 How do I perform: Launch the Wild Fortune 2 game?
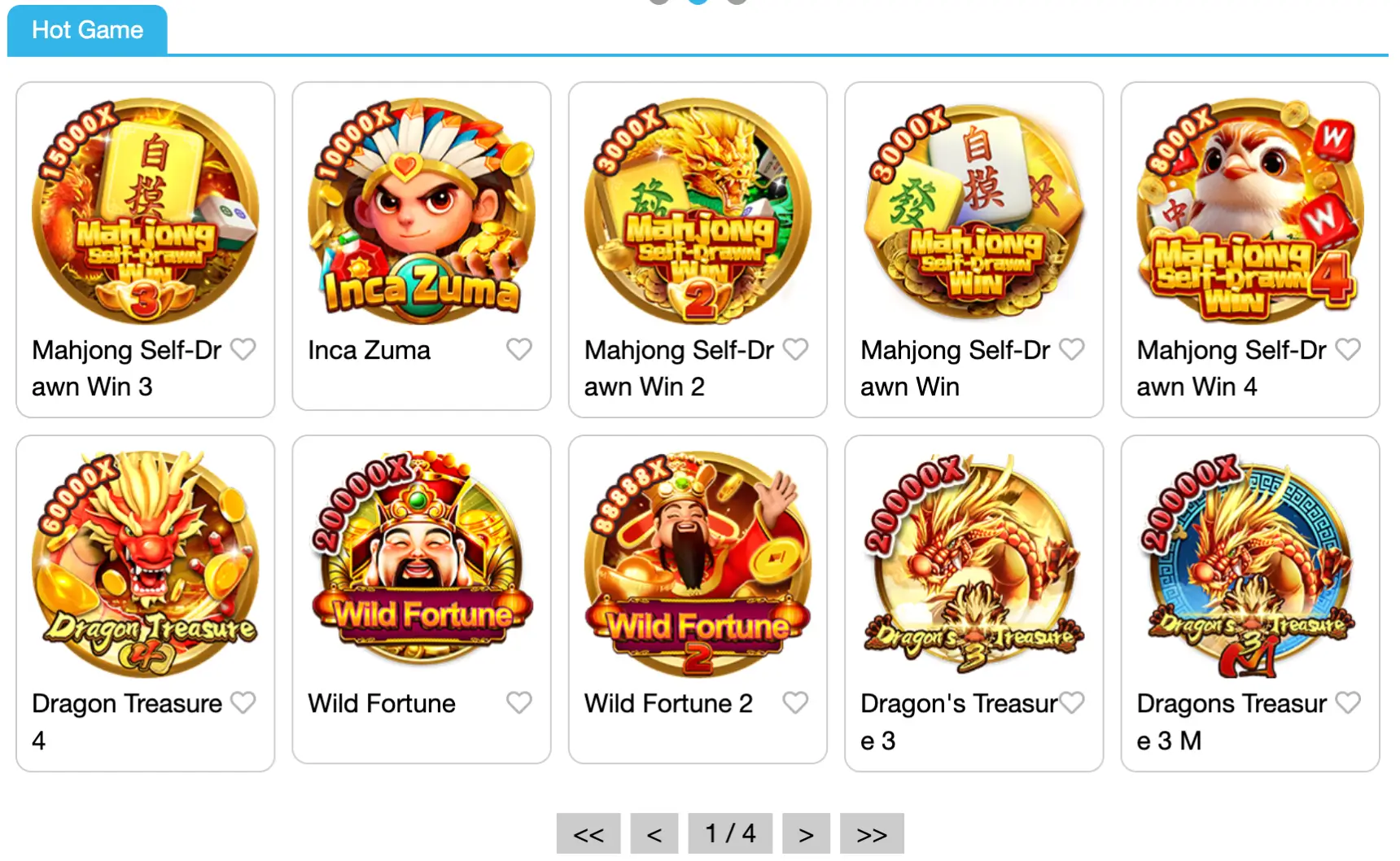[x=698, y=564]
